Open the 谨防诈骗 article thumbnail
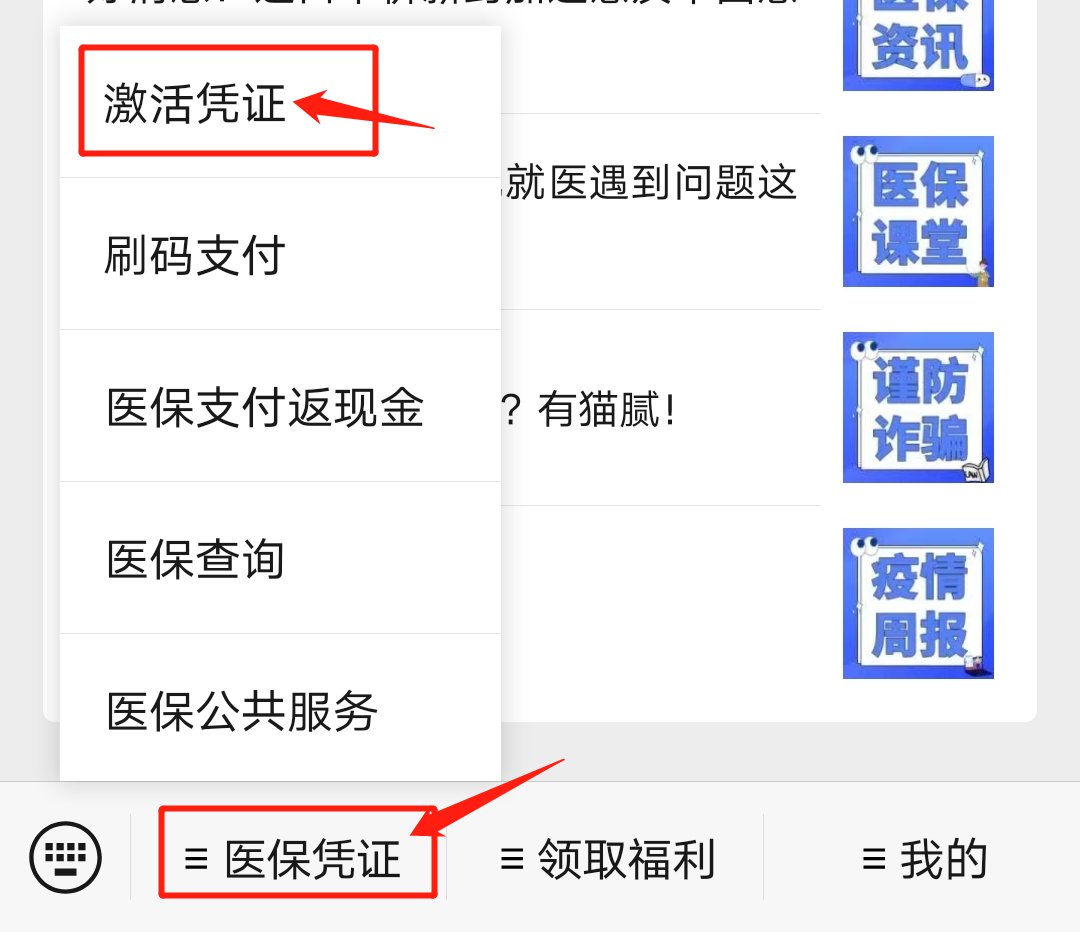The image size is (1080, 932). (x=918, y=408)
